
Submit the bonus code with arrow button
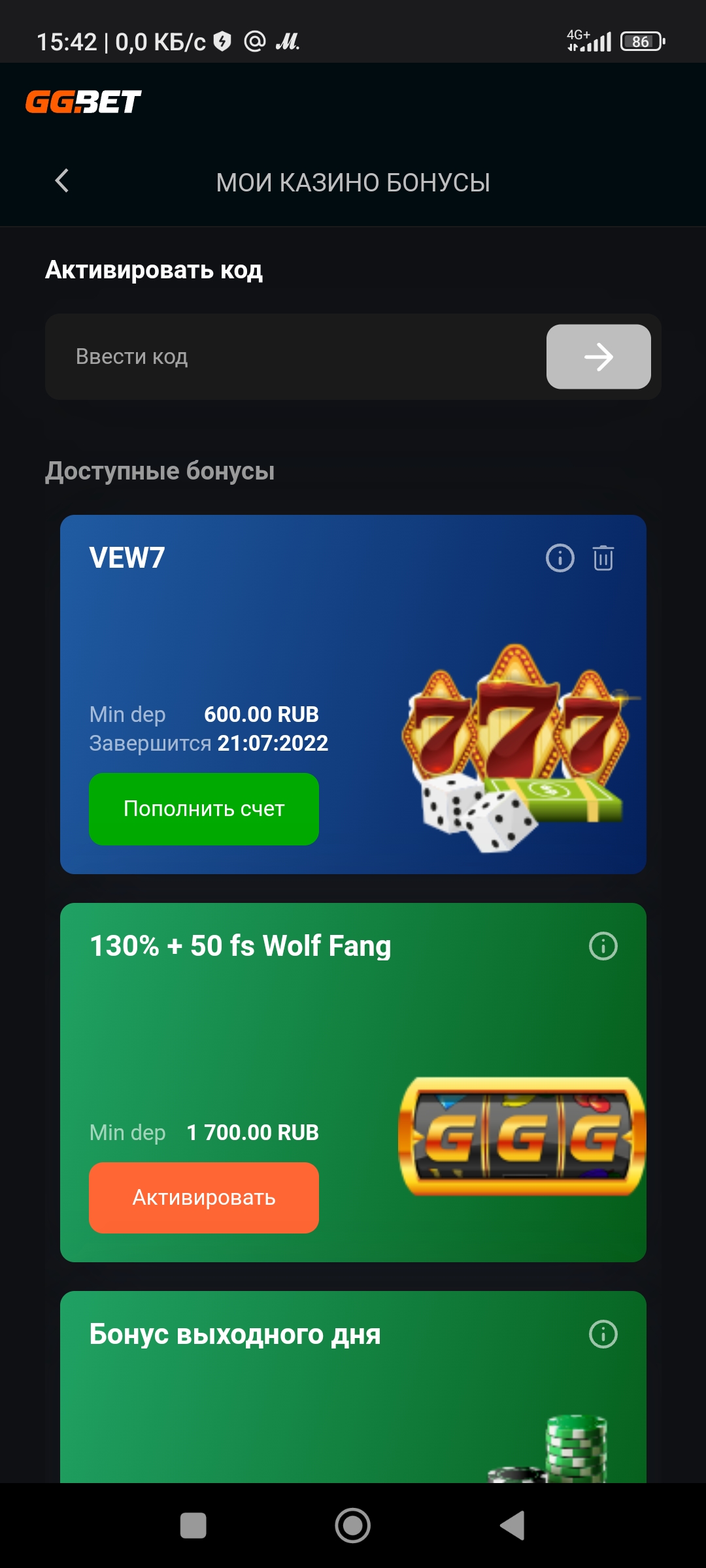tap(598, 357)
